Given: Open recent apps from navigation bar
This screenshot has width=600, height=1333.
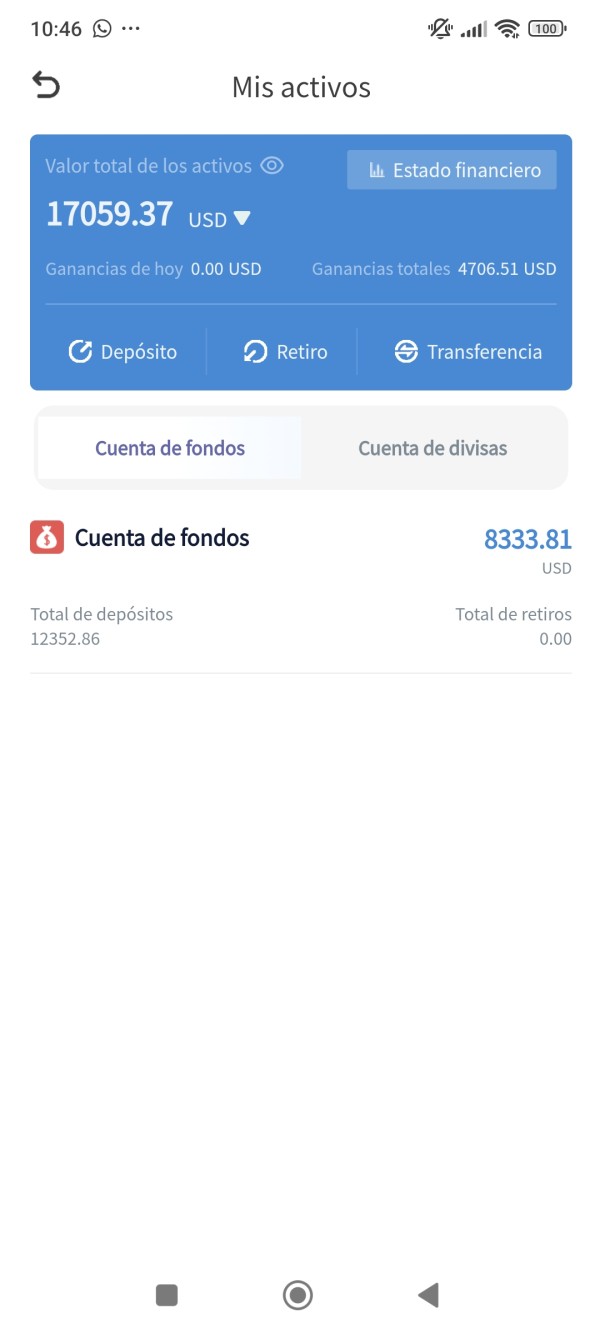Looking at the screenshot, I should (167, 1295).
